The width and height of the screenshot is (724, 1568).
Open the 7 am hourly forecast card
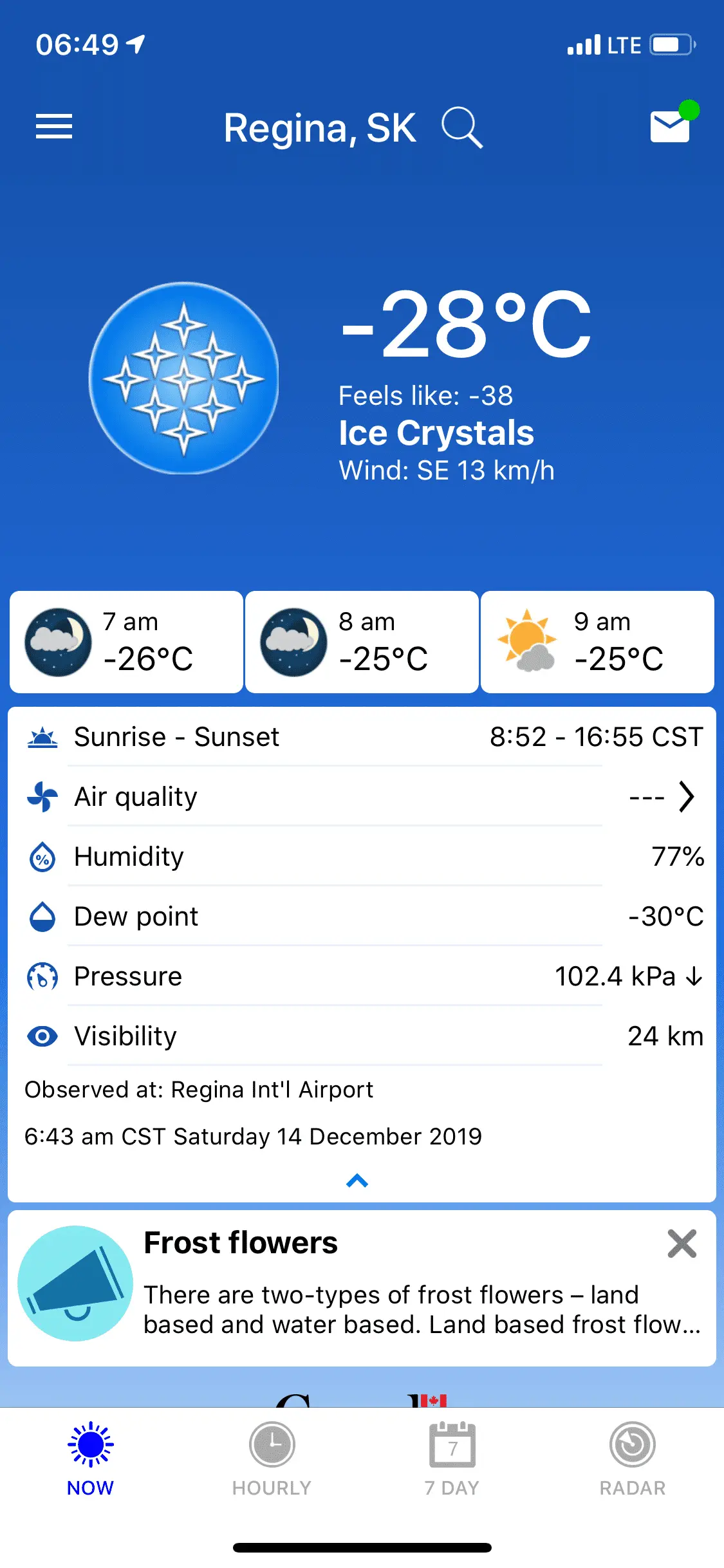tap(127, 642)
